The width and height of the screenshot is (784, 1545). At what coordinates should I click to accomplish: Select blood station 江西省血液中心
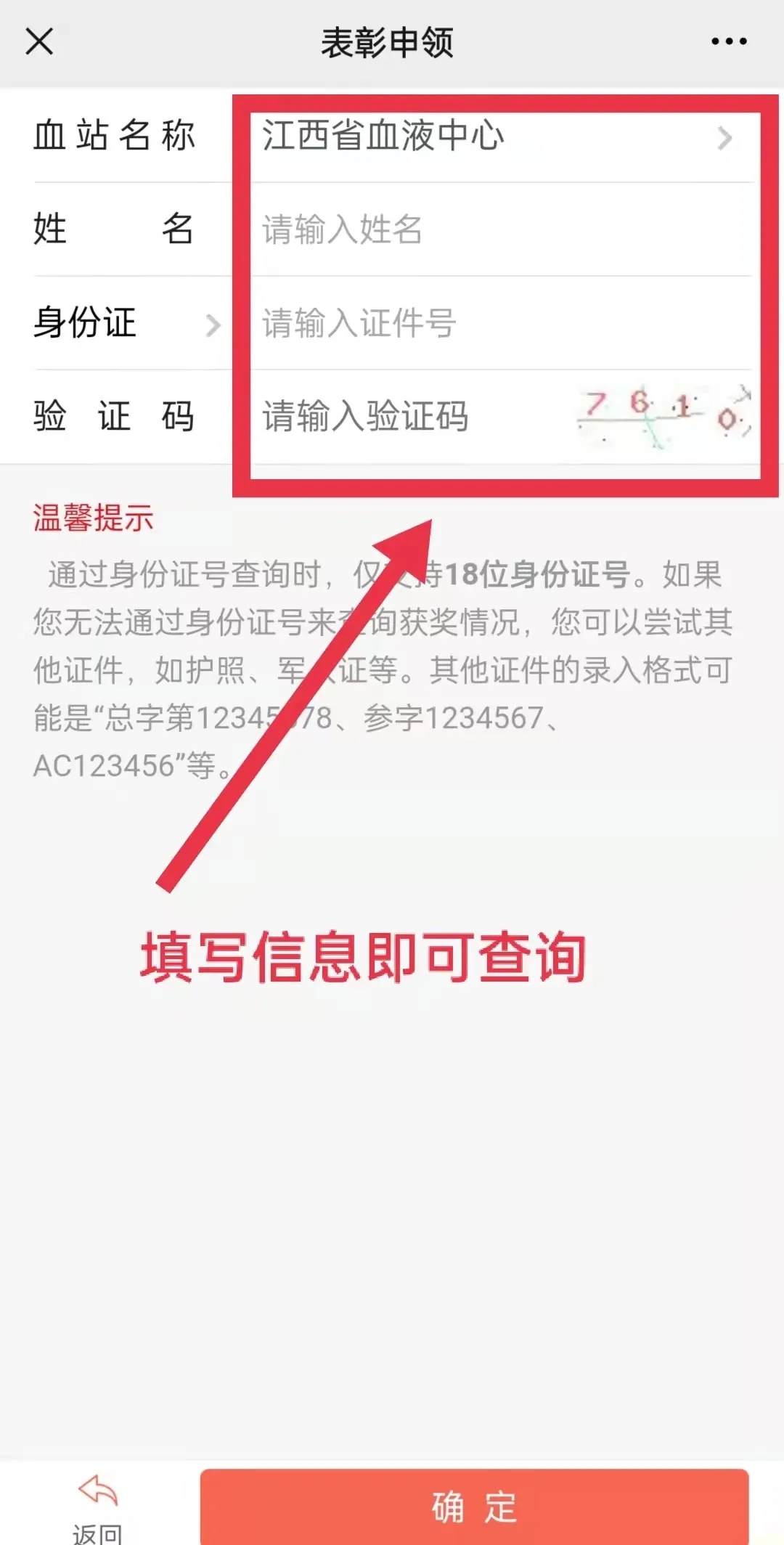coord(494,136)
